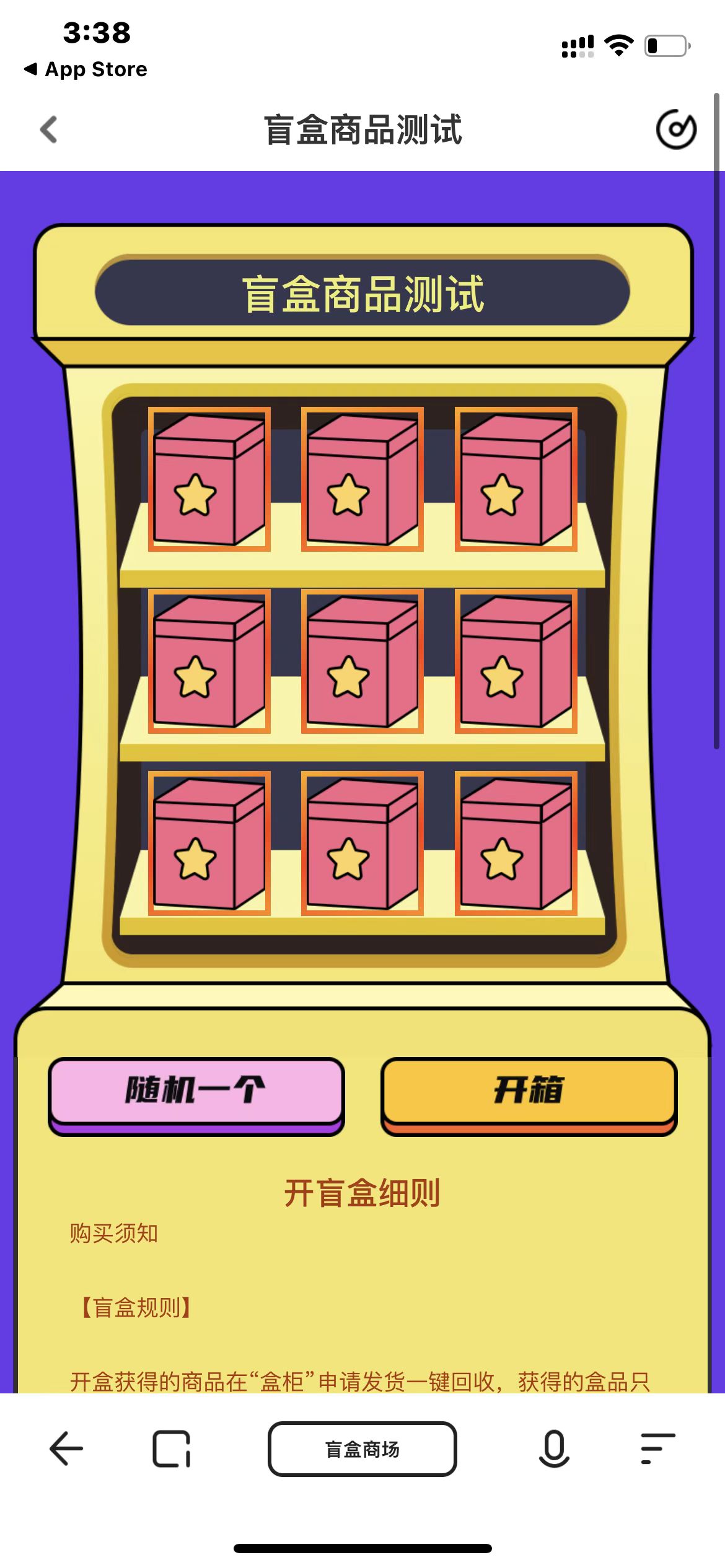
Task: Select the first box on the top shelf
Action: tap(209, 479)
